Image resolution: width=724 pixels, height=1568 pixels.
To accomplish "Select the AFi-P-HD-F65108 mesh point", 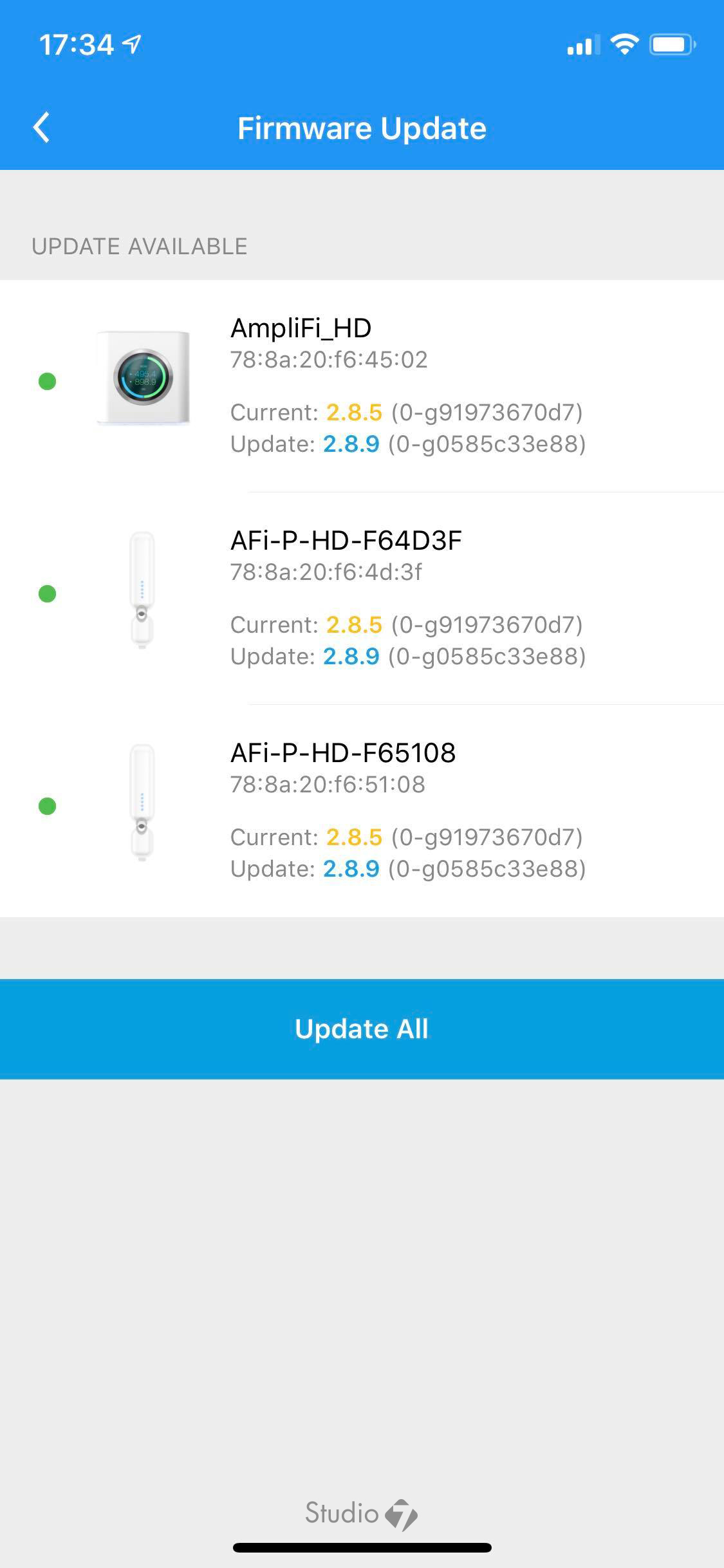I will point(362,810).
